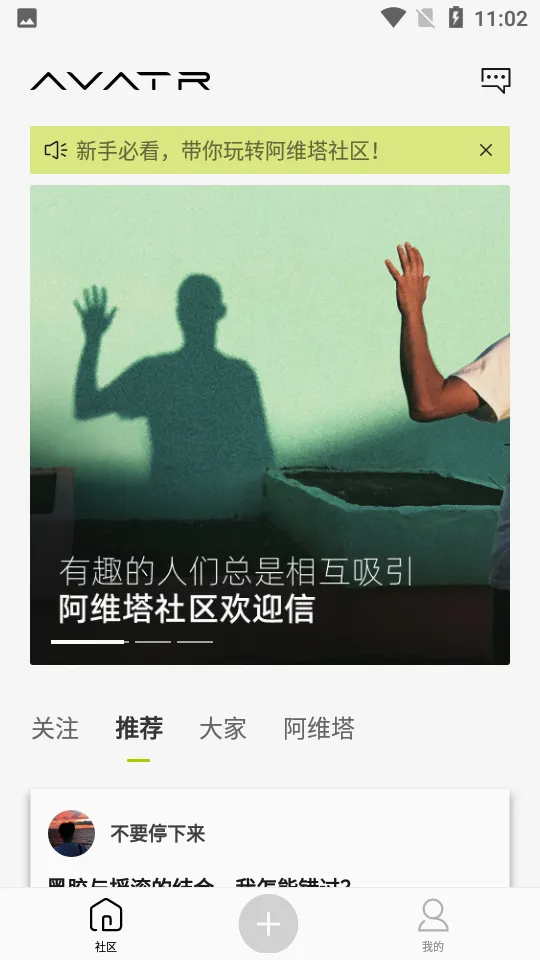The image size is (540, 960).
Task: Open the post by 不要停下来
Action: coord(270,839)
